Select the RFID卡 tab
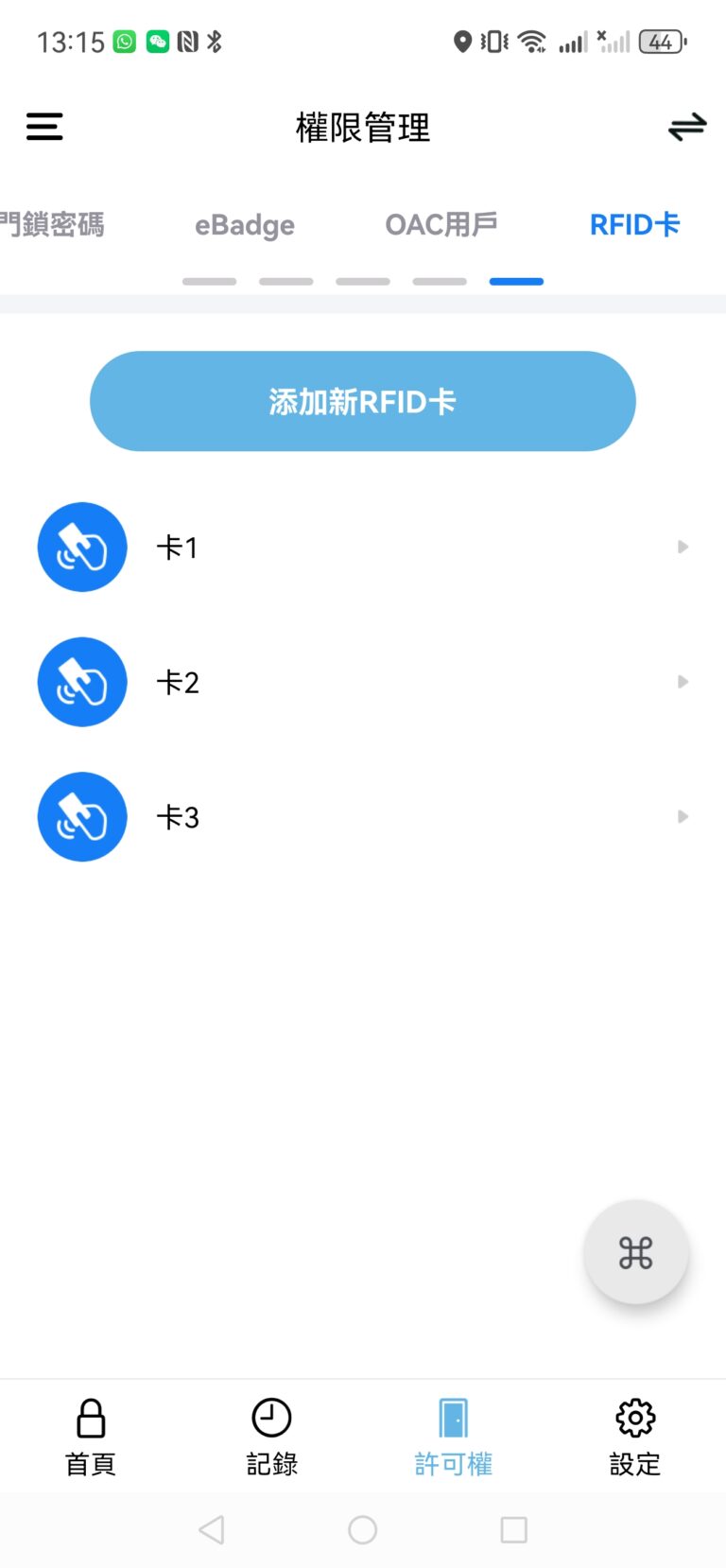The height and width of the screenshot is (1568, 726). pos(634,225)
